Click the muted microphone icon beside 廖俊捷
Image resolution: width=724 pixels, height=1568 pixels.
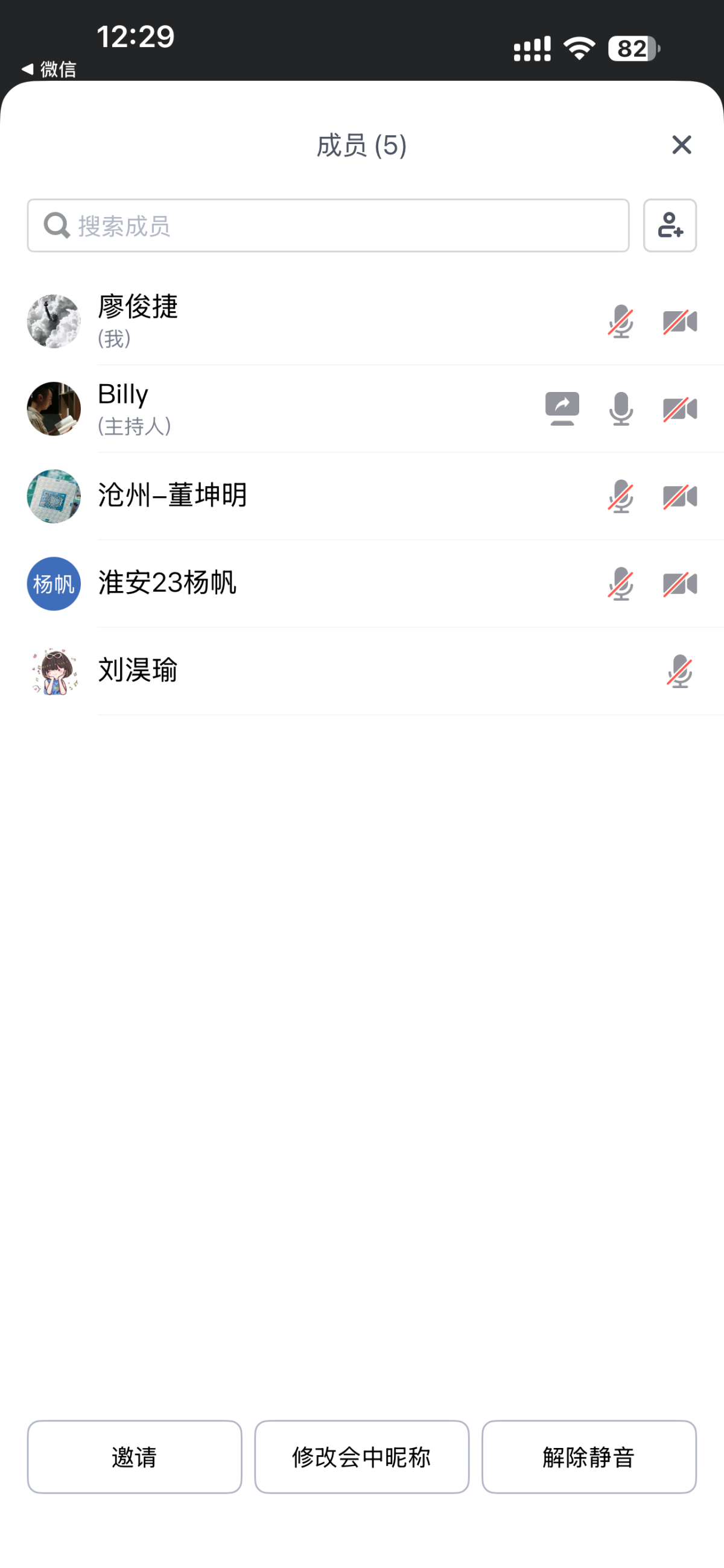coord(620,321)
